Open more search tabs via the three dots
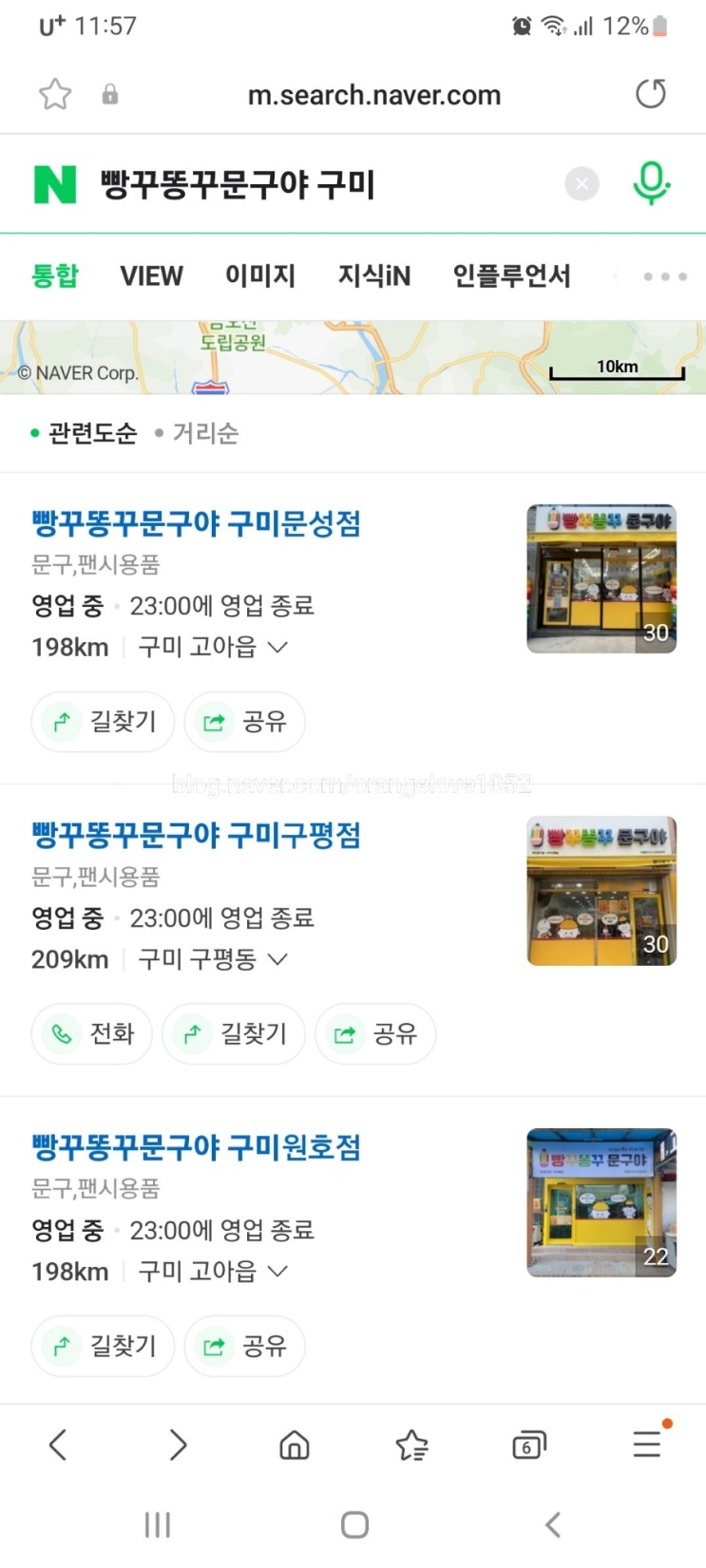 pyautogui.click(x=663, y=275)
